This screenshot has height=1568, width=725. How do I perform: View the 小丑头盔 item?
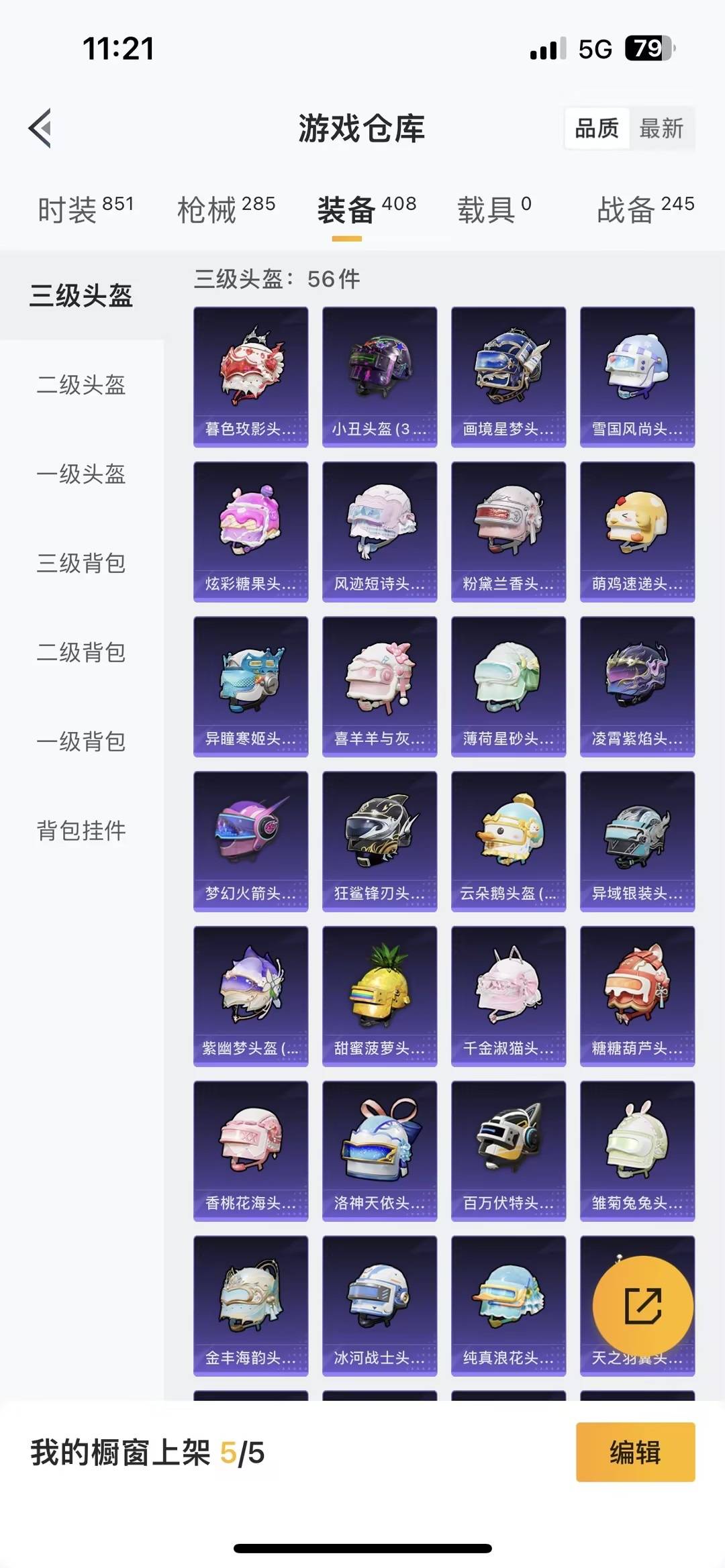[380, 376]
